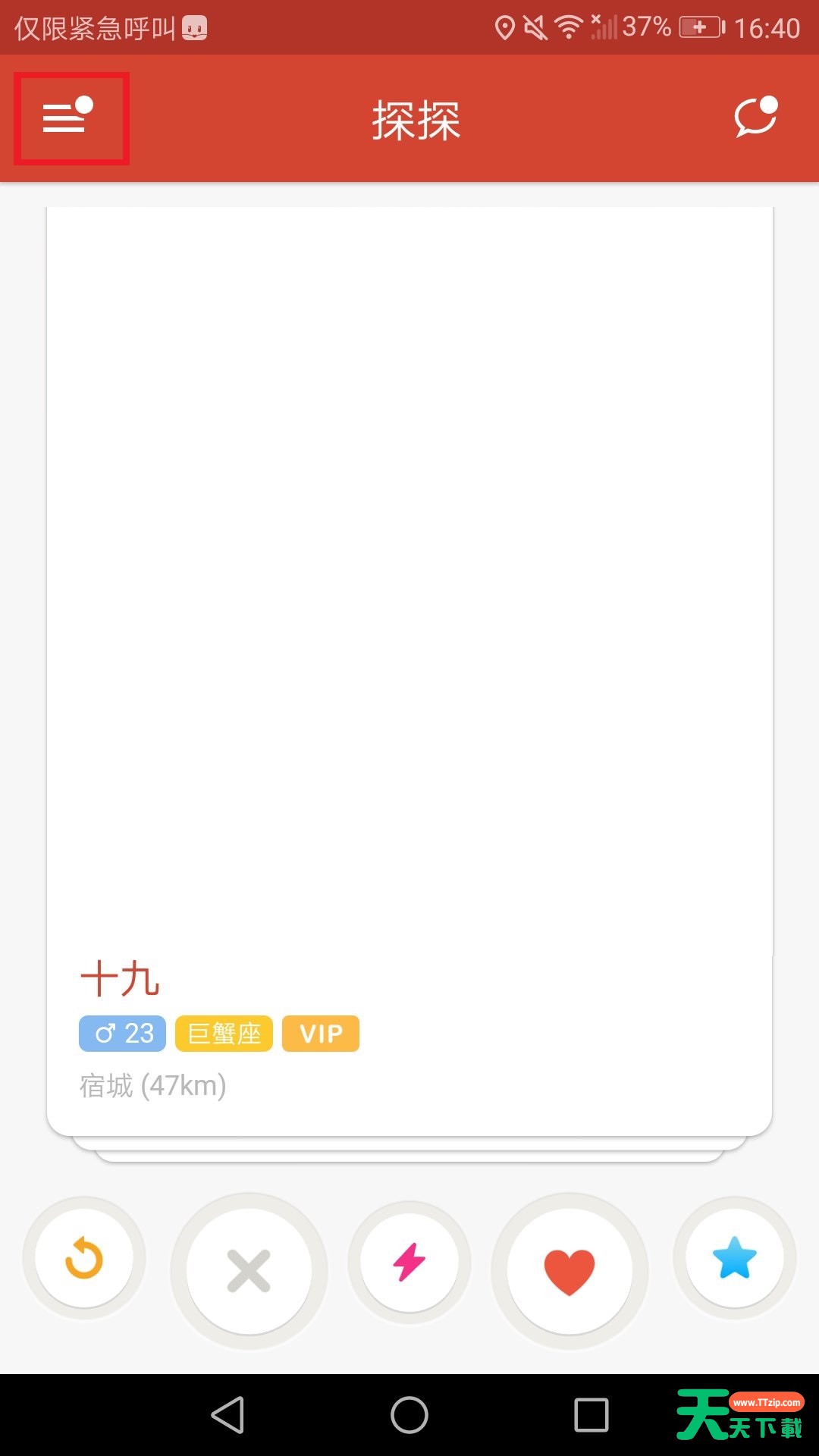Image resolution: width=819 pixels, height=1456 pixels.
Task: Go back using system back button
Action: click(227, 1415)
